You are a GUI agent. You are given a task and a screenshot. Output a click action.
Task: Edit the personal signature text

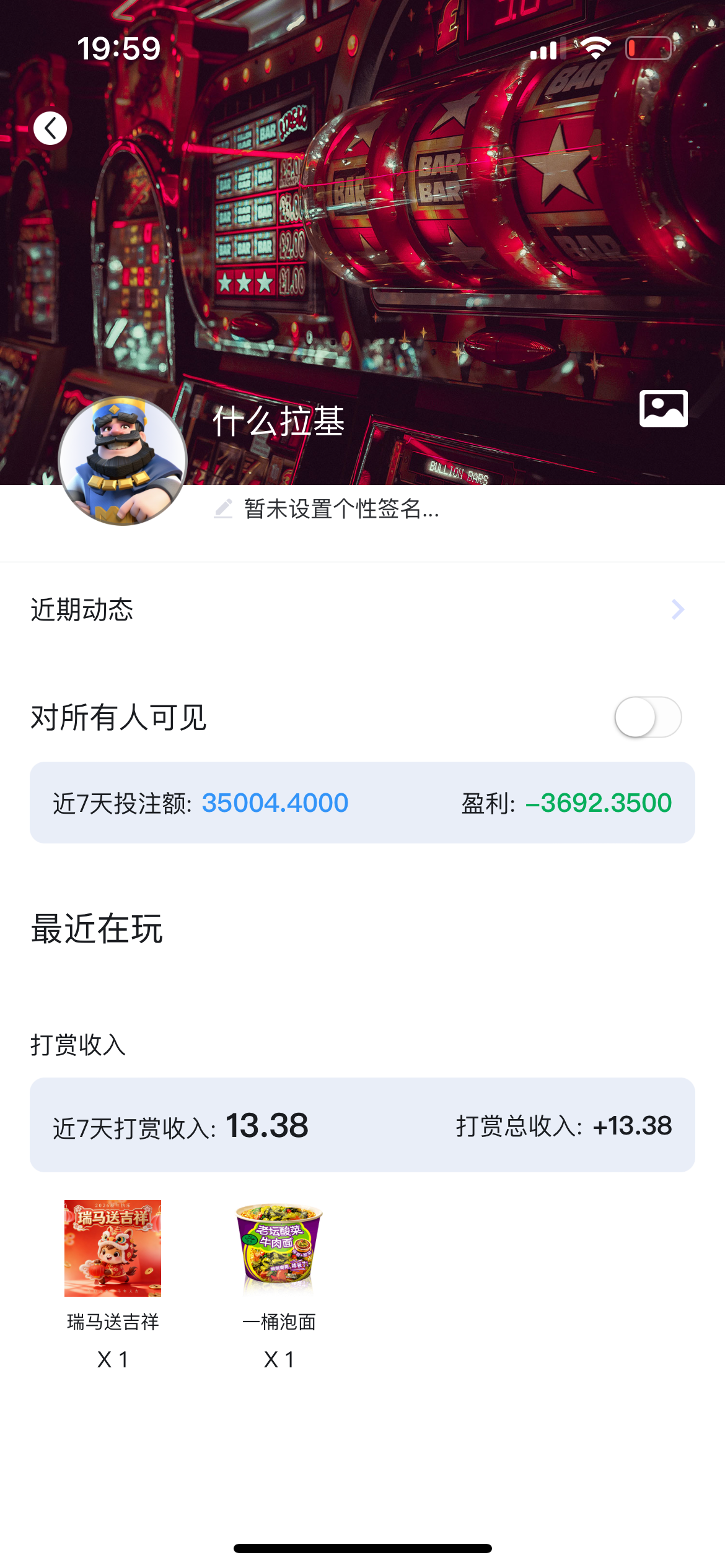tap(340, 509)
